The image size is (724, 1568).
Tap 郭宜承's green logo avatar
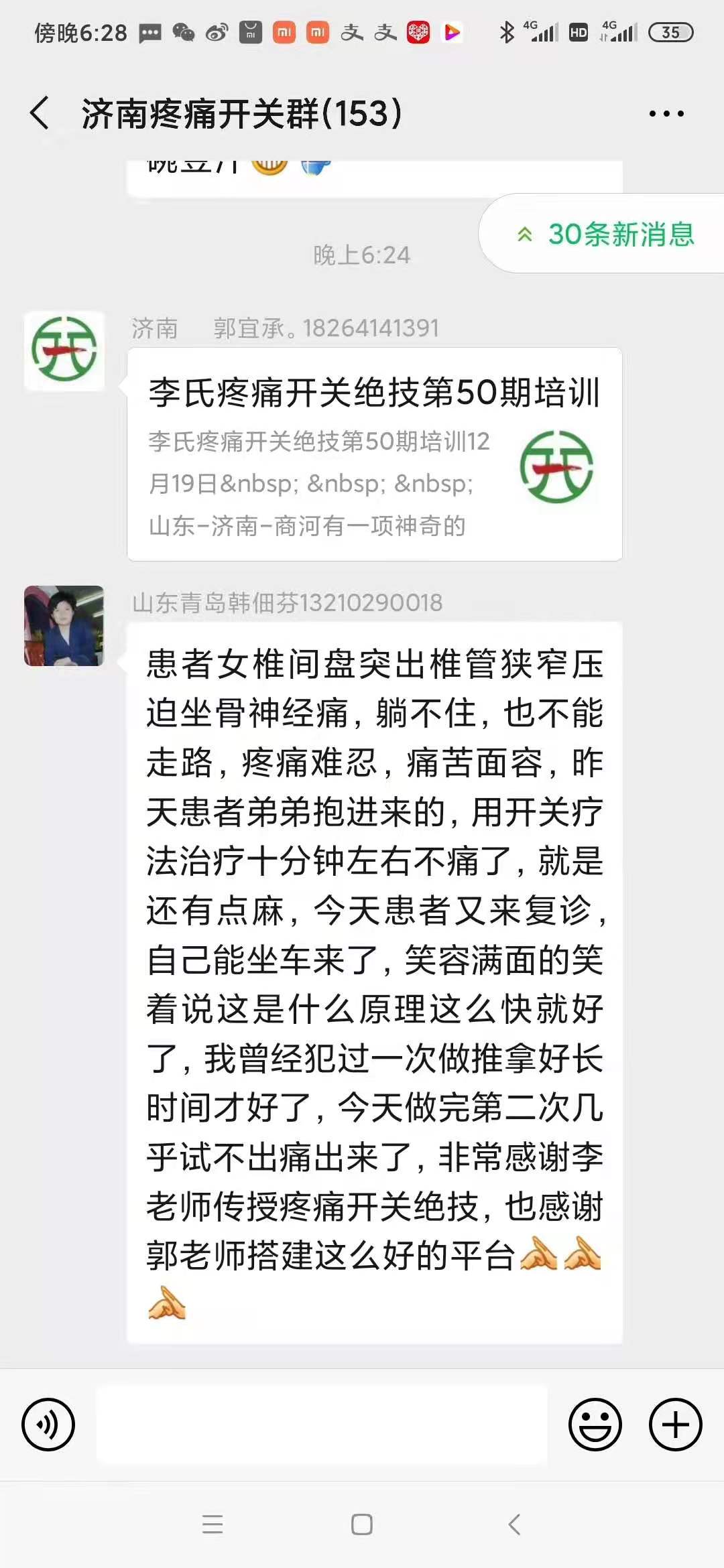[64, 351]
